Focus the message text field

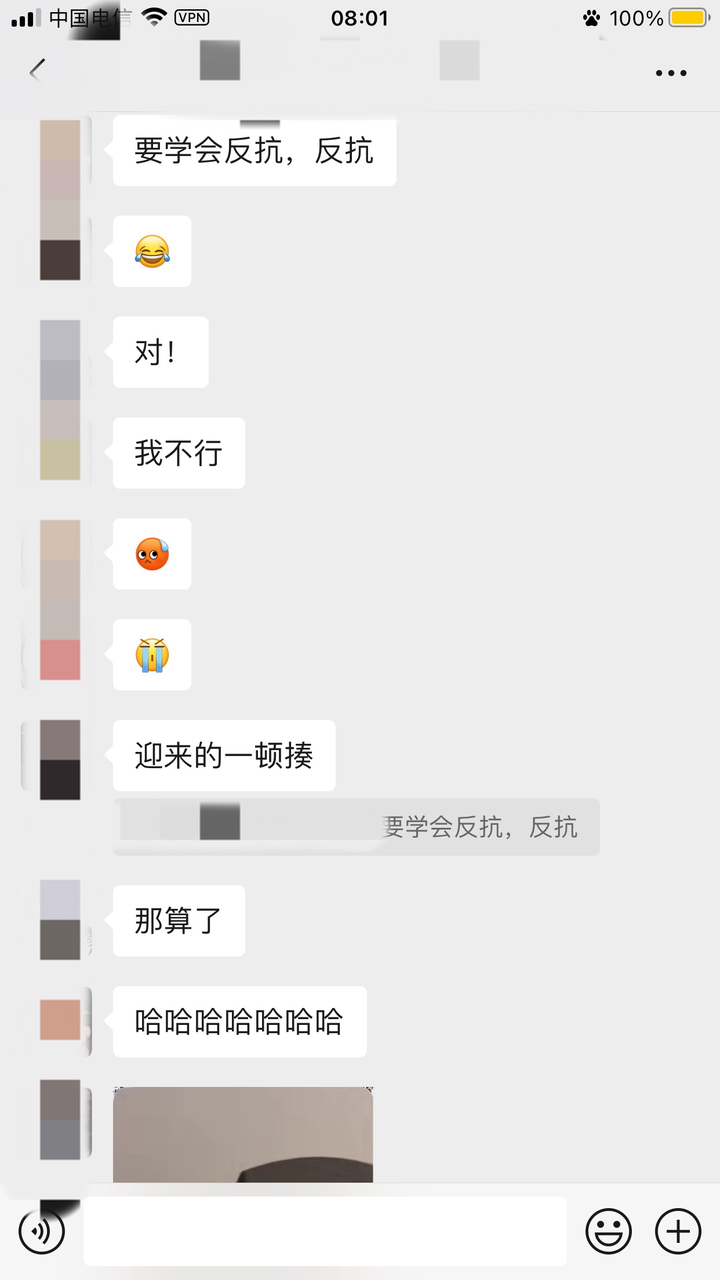click(325, 1231)
